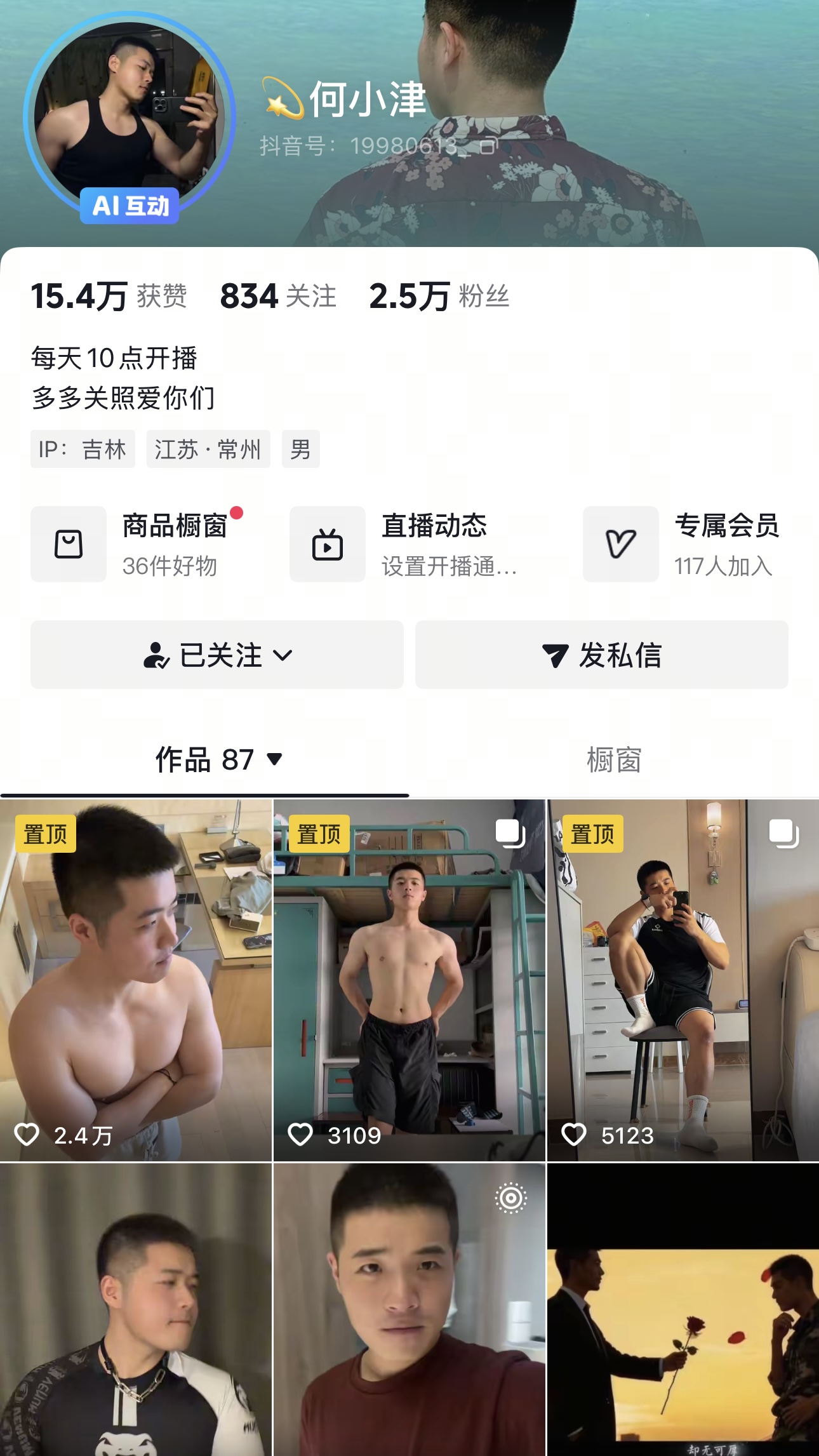
Task: Open pinned post with 5123 likes
Action: (683, 980)
